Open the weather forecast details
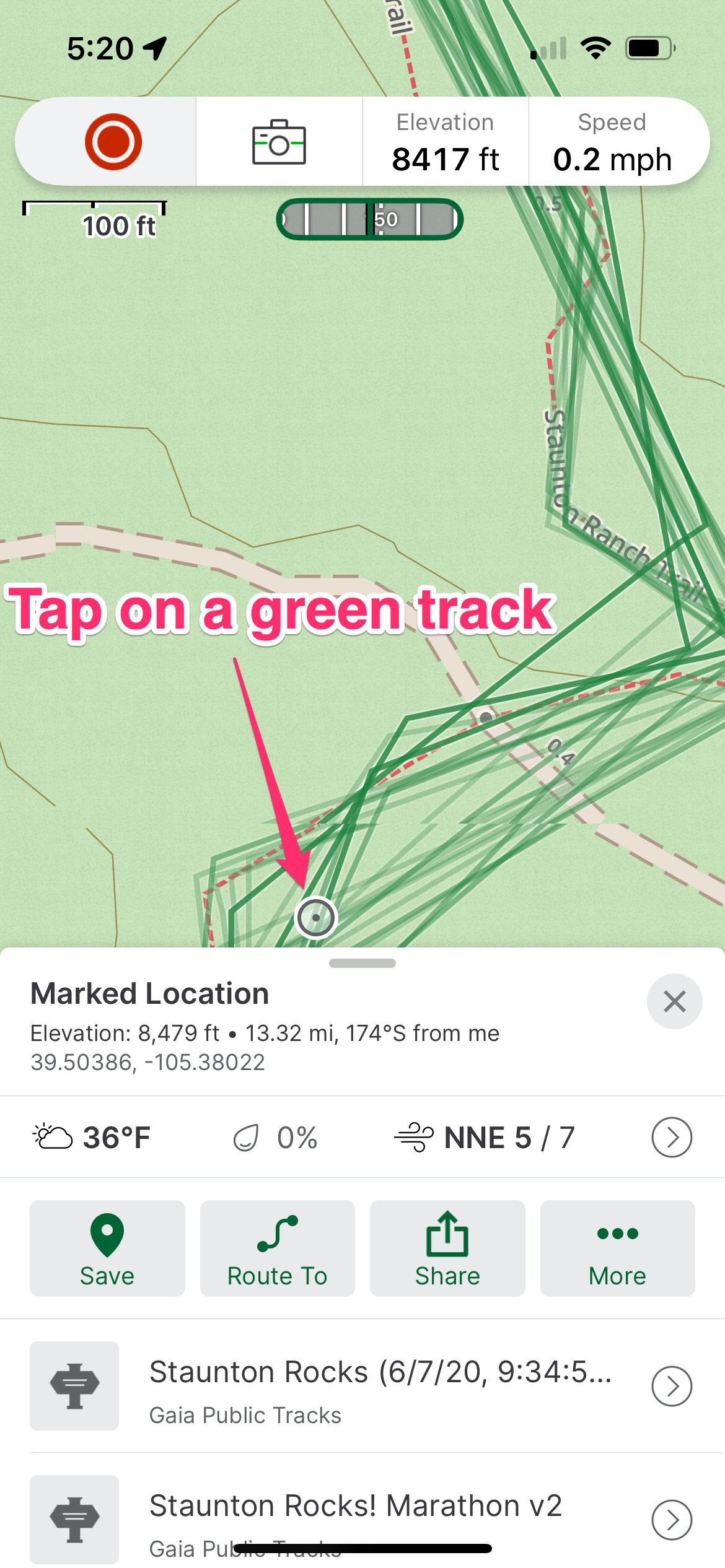This screenshot has height=1568, width=725. coord(671,1137)
